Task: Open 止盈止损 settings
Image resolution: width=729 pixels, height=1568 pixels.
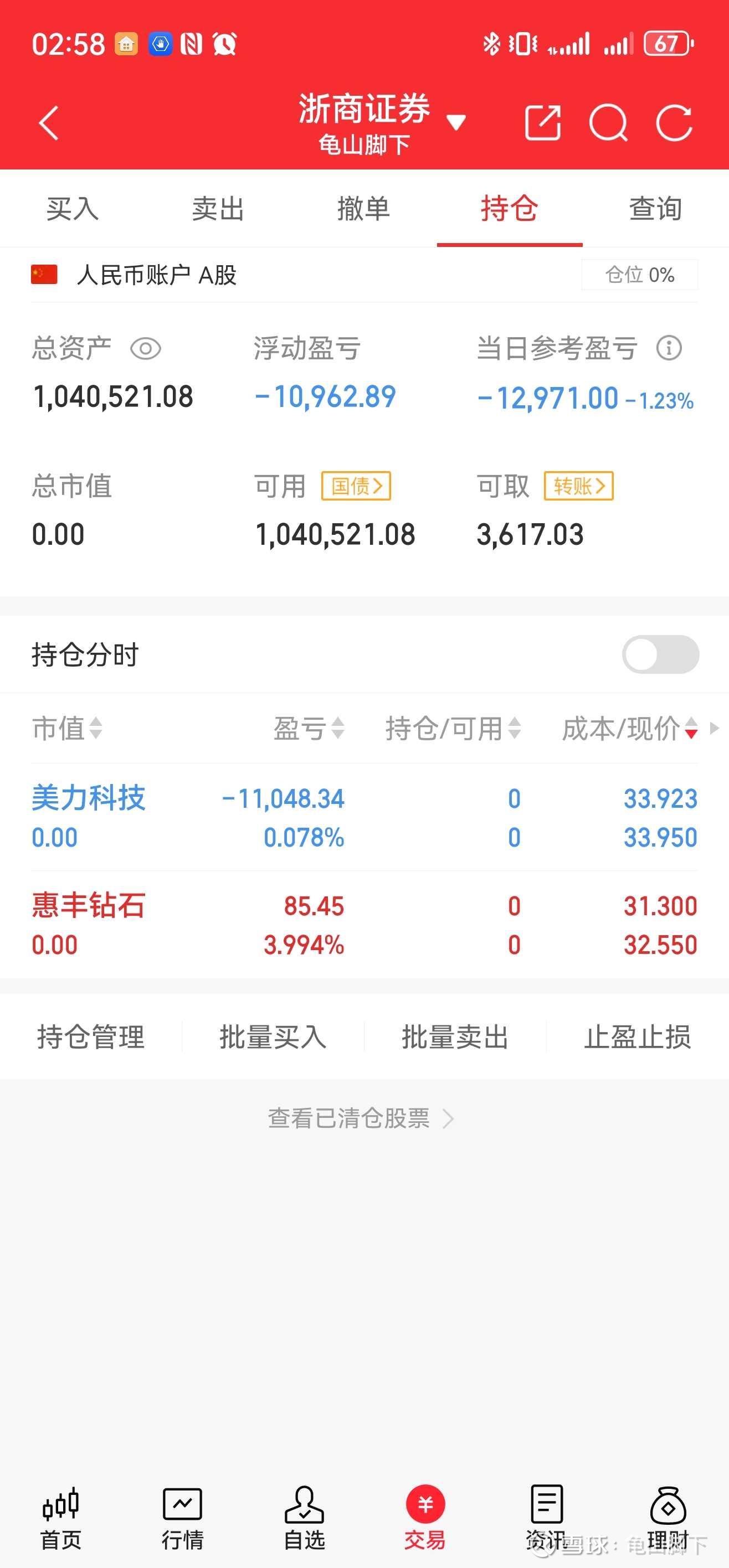Action: pos(638,1036)
